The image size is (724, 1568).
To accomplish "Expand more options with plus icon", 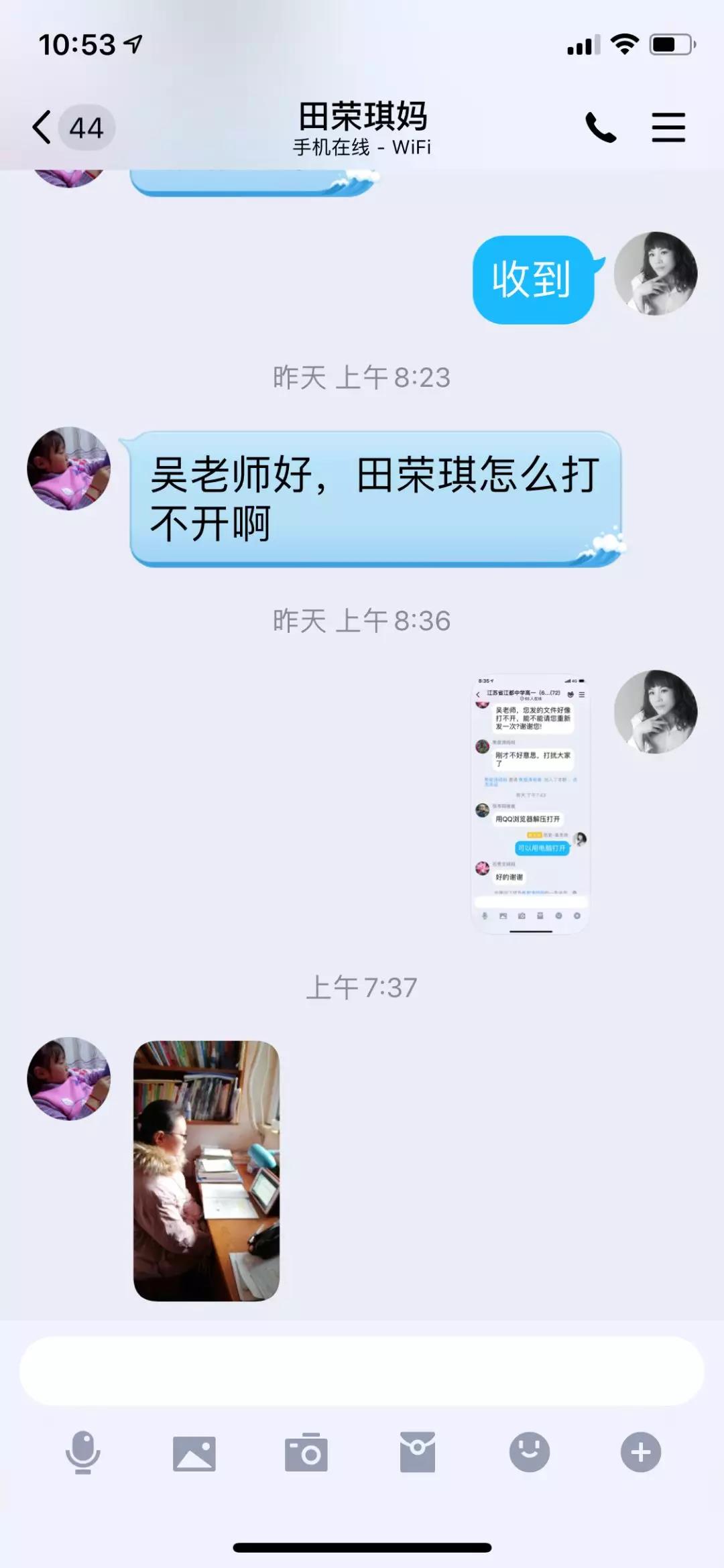I will (x=641, y=1453).
